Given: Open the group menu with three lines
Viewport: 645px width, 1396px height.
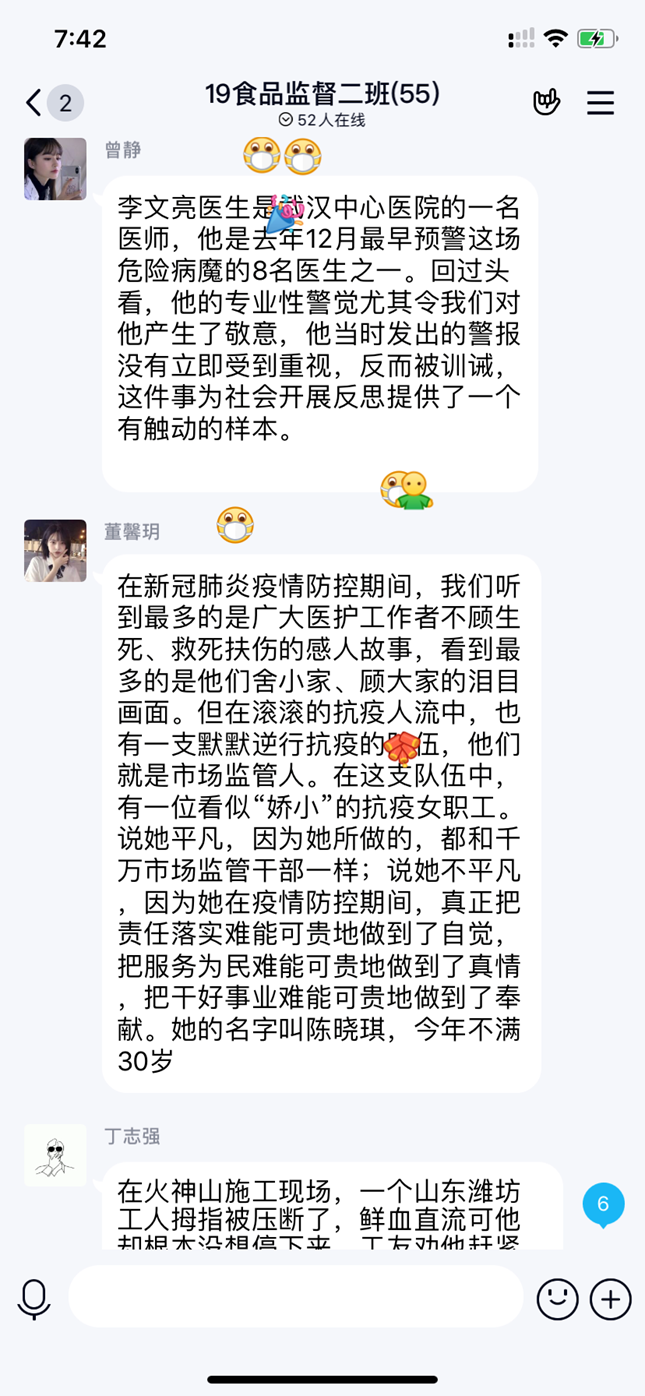Looking at the screenshot, I should 600,102.
